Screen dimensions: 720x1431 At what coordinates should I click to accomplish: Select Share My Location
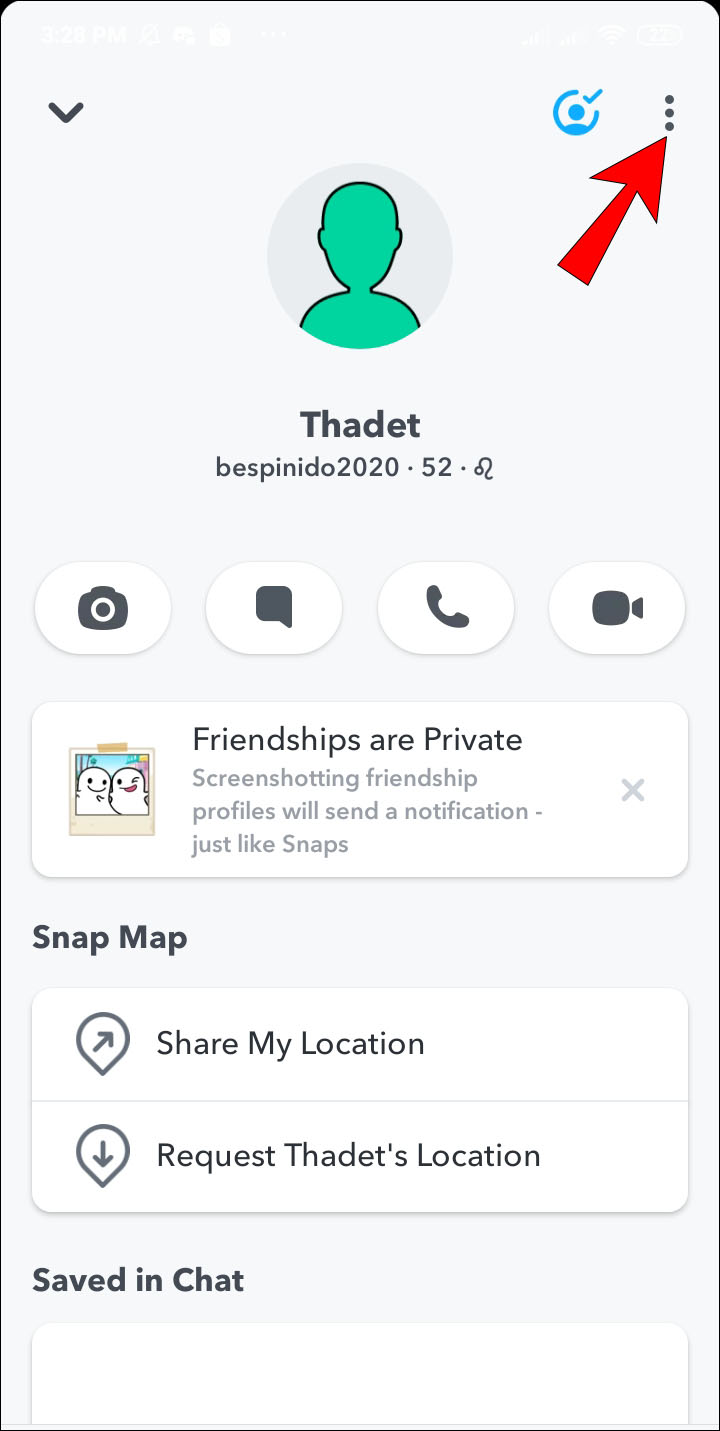point(360,1044)
